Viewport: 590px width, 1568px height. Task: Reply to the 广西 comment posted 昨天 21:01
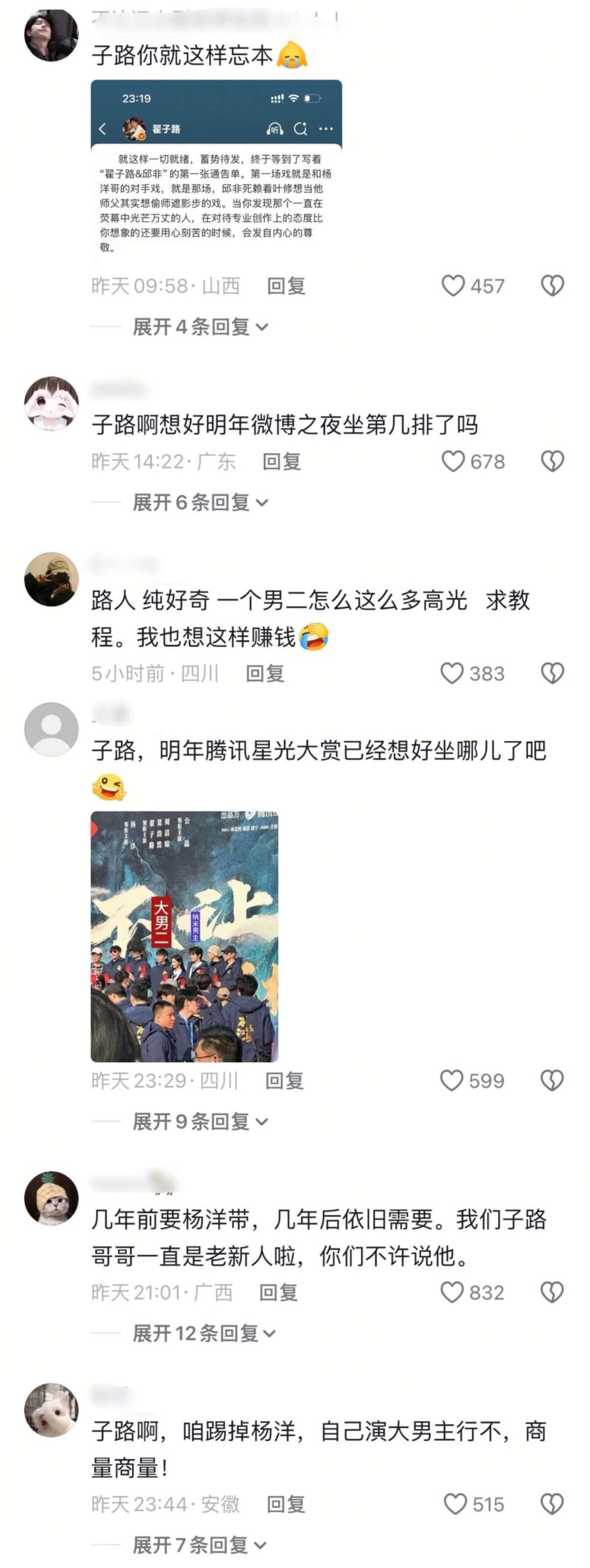coord(278,1293)
